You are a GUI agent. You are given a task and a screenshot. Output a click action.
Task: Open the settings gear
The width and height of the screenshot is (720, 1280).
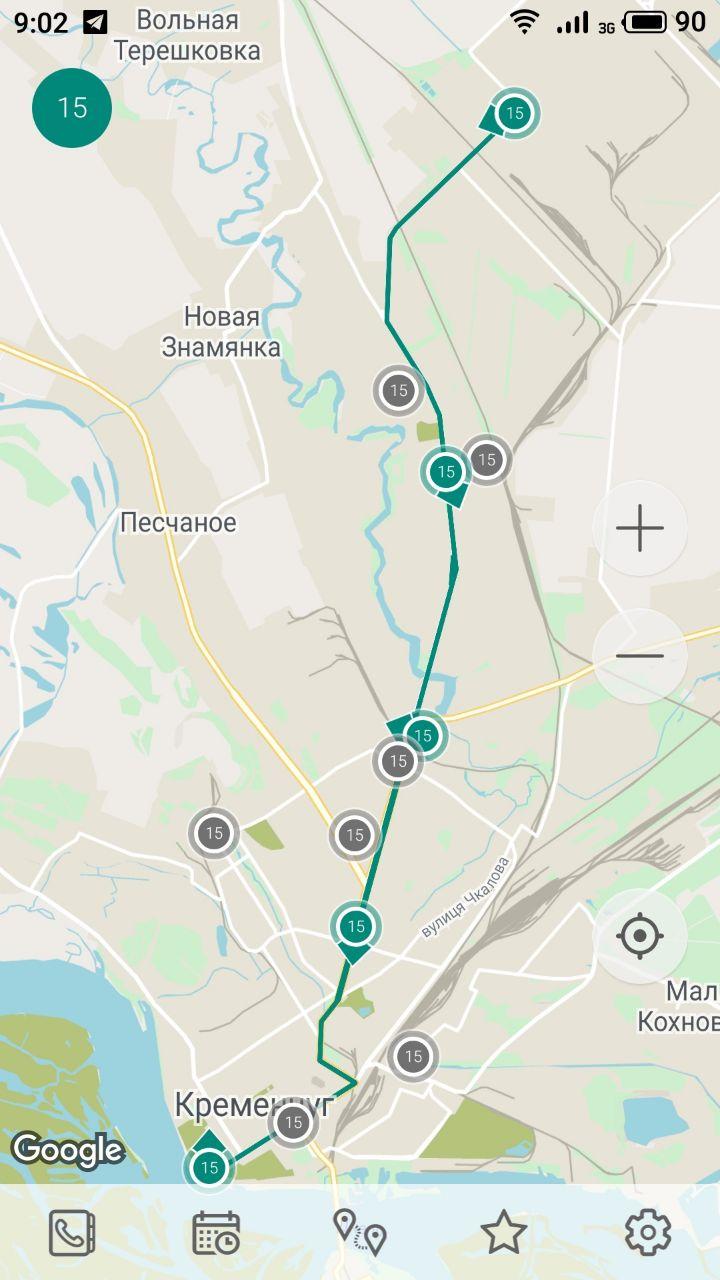647,1233
